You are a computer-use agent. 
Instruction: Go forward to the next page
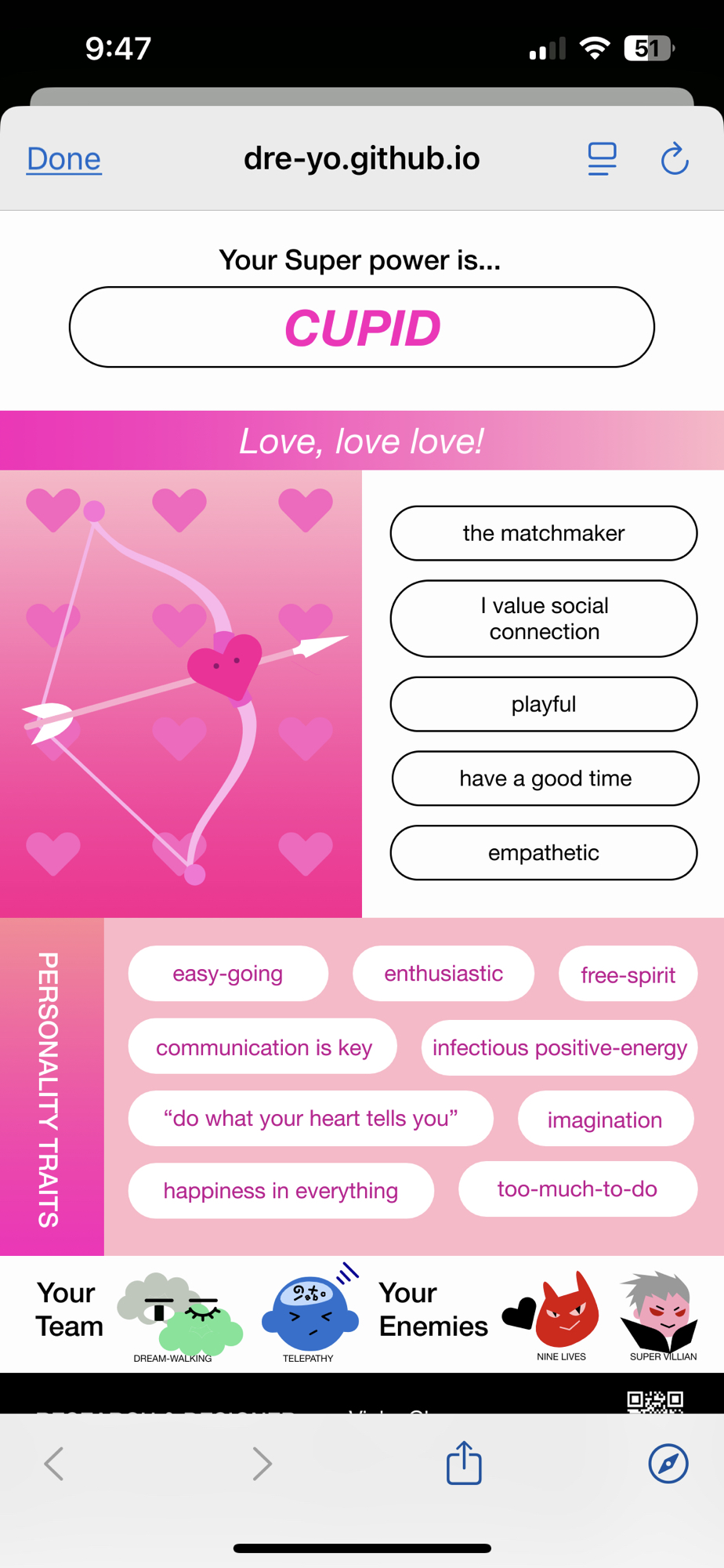[x=262, y=1463]
